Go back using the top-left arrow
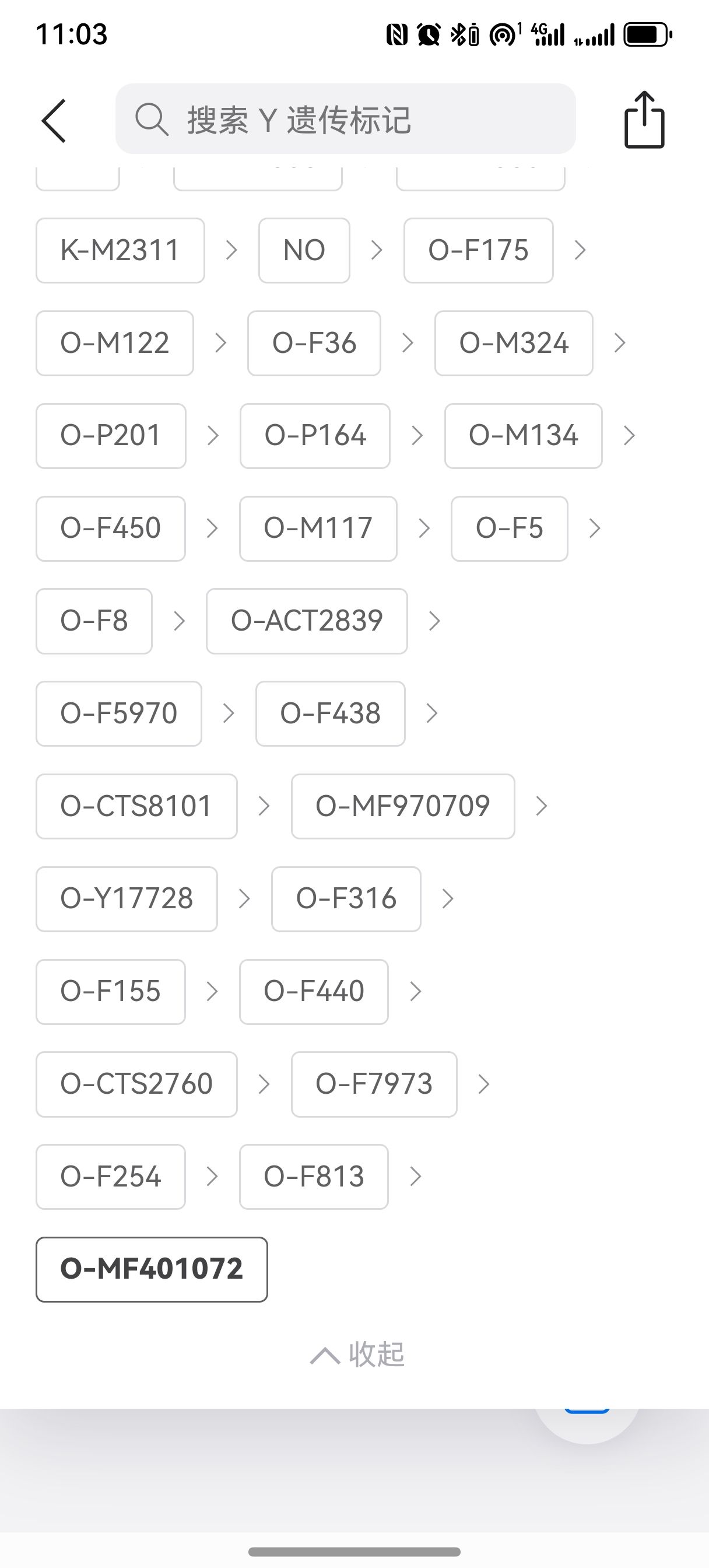The image size is (709, 1568). (54, 121)
